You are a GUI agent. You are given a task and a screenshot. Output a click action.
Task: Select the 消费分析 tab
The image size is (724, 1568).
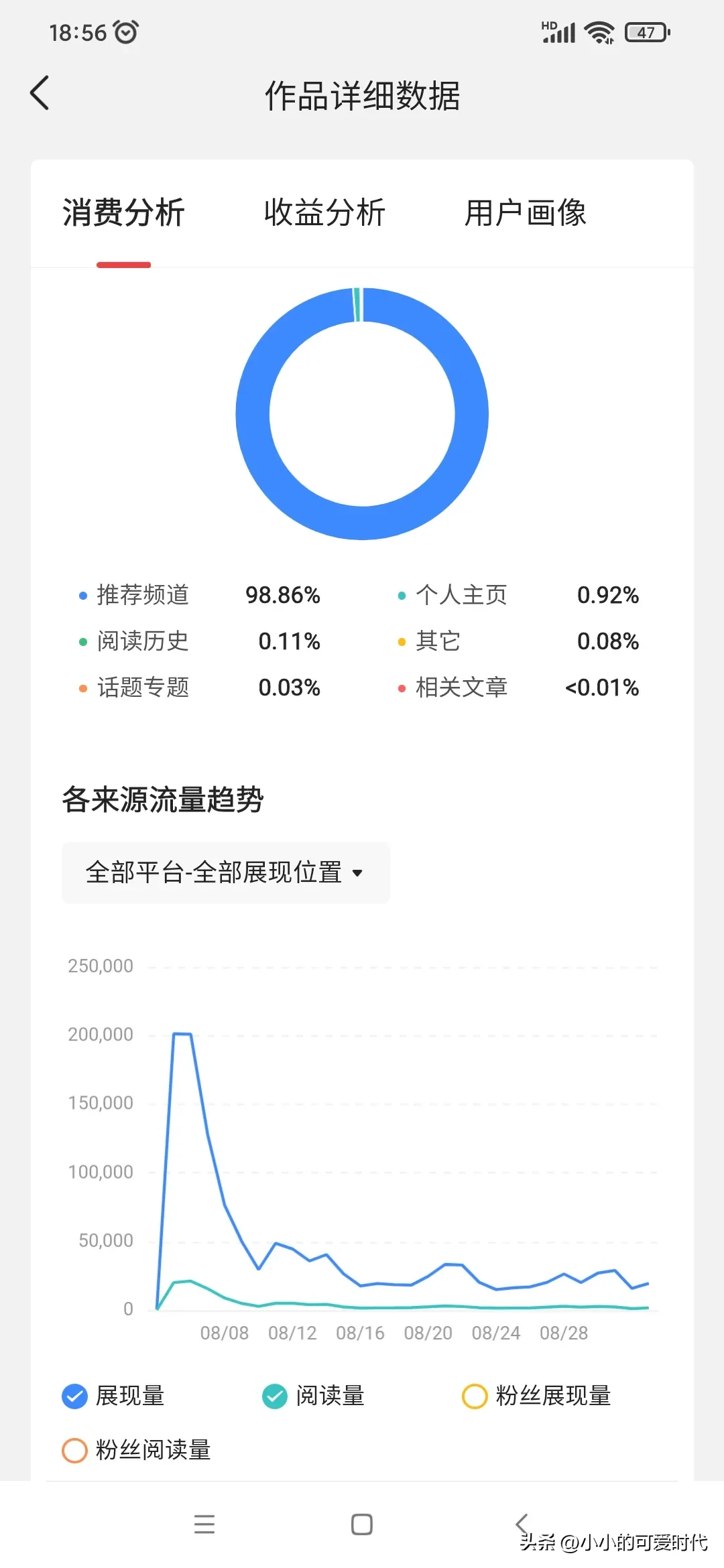click(x=123, y=213)
